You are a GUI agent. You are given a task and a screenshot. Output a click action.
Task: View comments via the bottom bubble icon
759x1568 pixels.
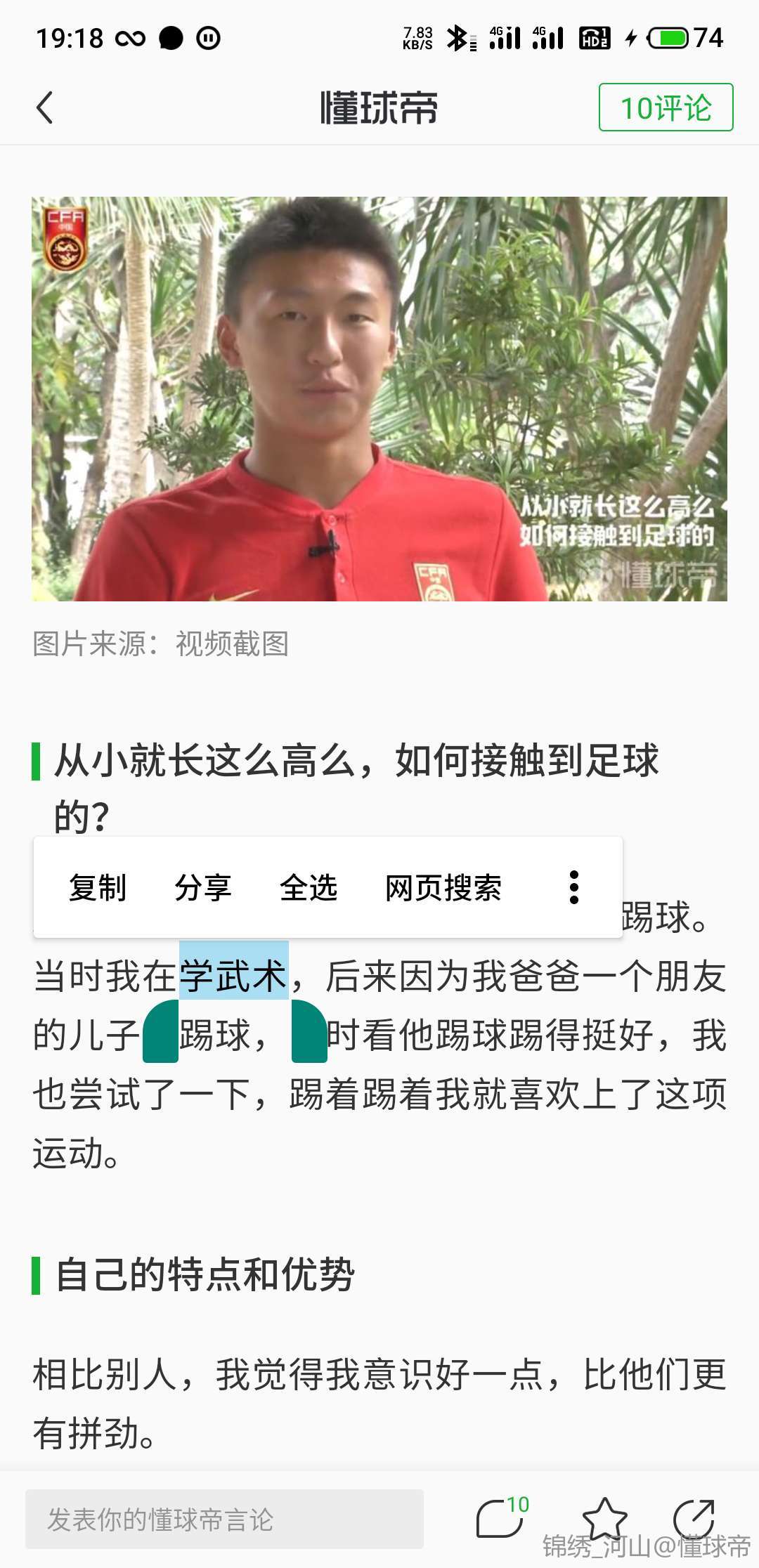(x=500, y=1519)
